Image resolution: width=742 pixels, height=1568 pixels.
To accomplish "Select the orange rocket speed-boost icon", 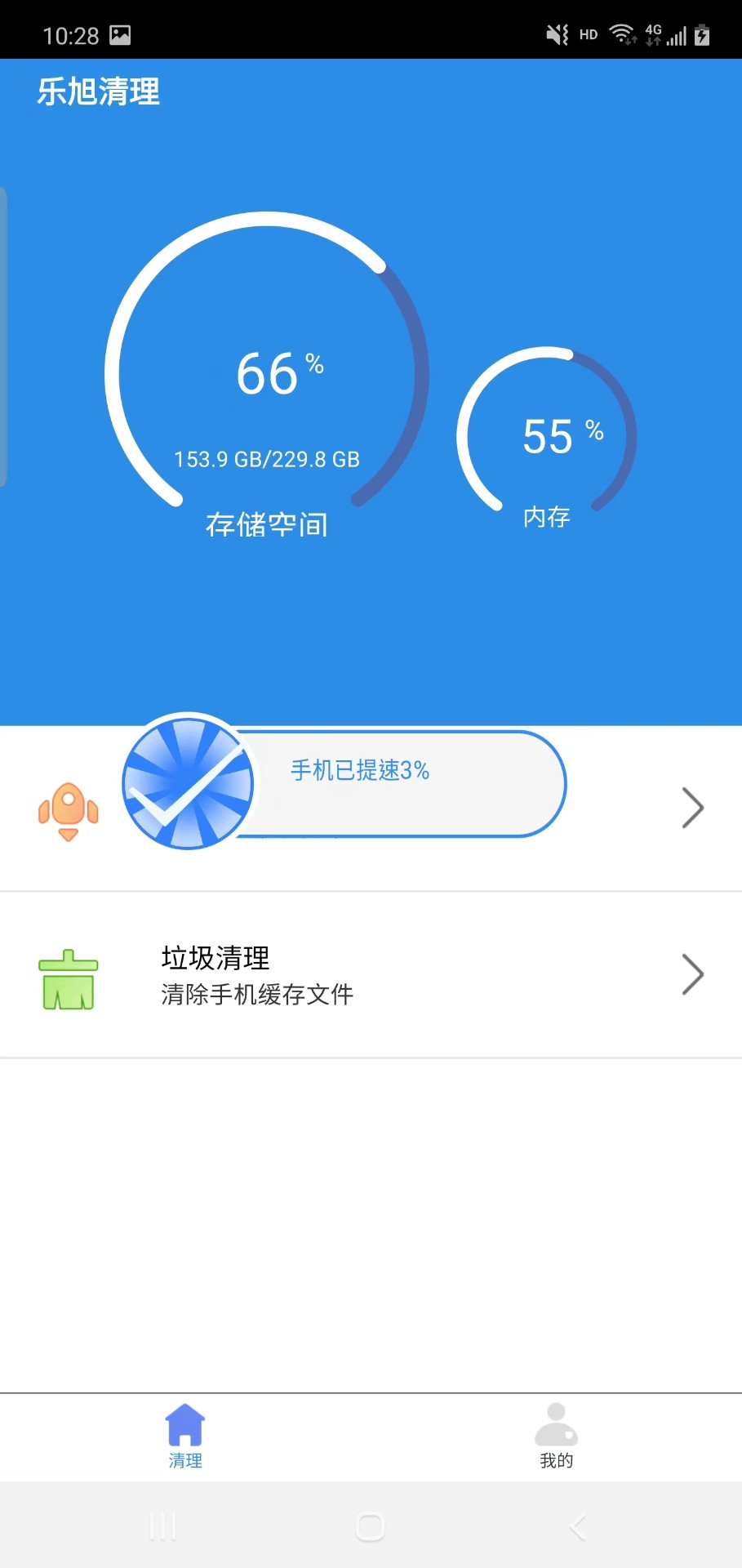I will pyautogui.click(x=68, y=810).
